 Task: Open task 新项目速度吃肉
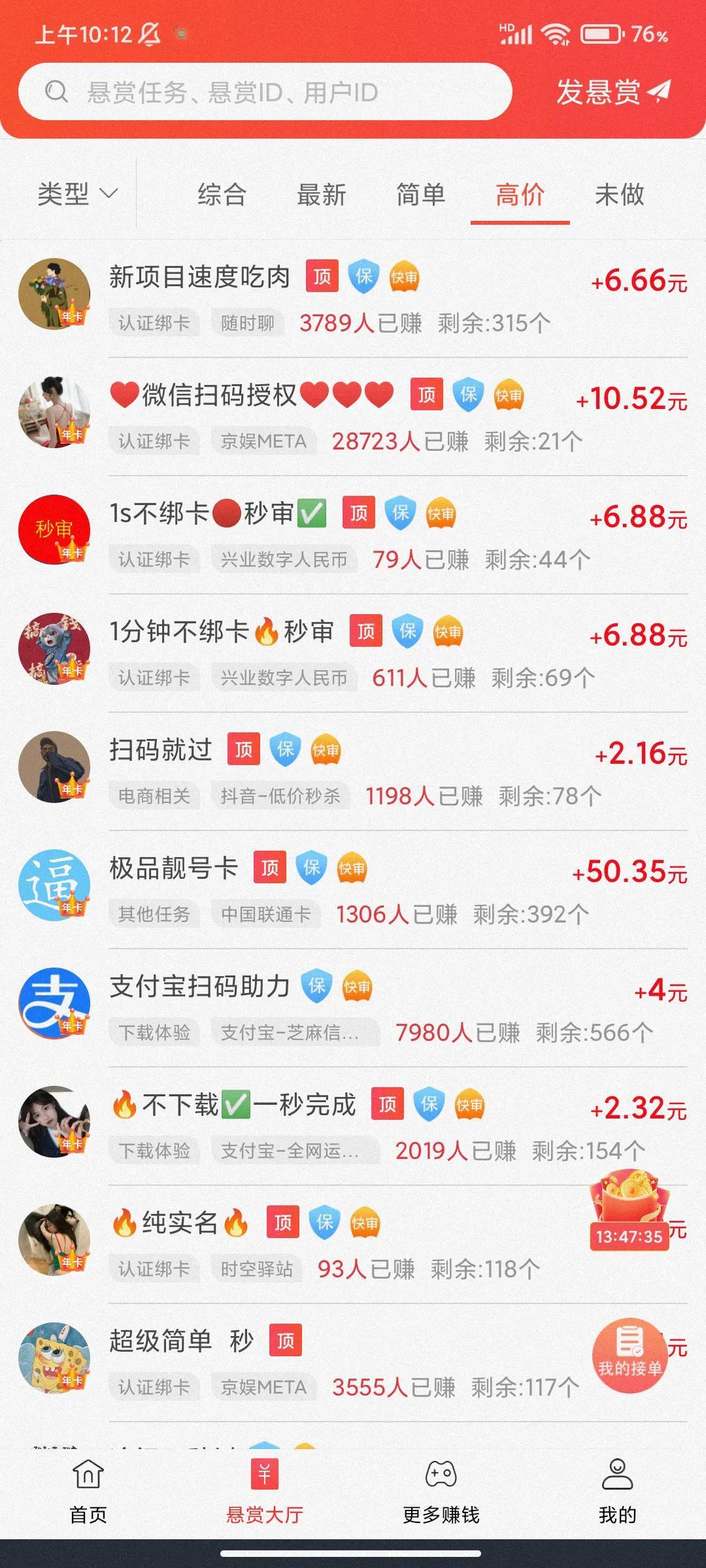point(199,277)
